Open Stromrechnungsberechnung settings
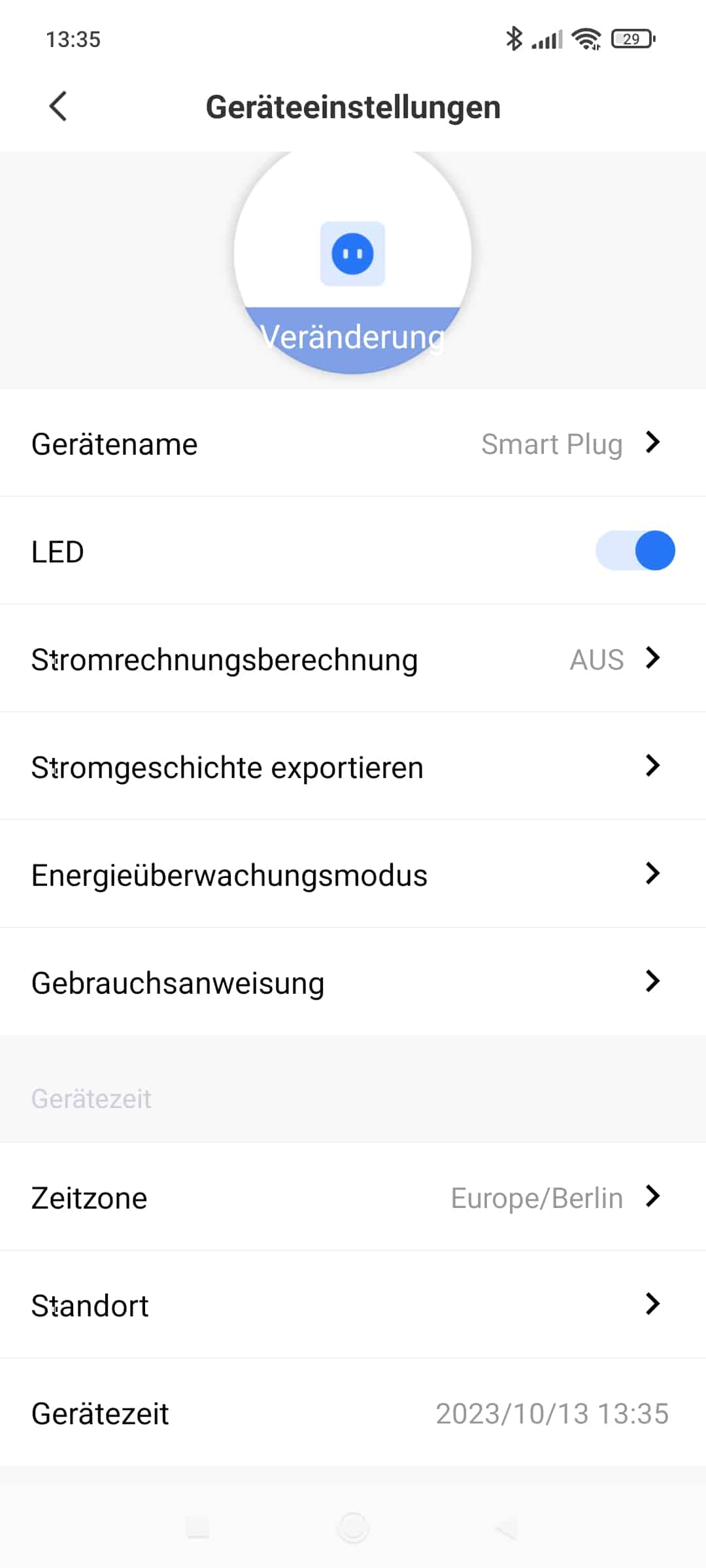706x1568 pixels. coord(353,659)
